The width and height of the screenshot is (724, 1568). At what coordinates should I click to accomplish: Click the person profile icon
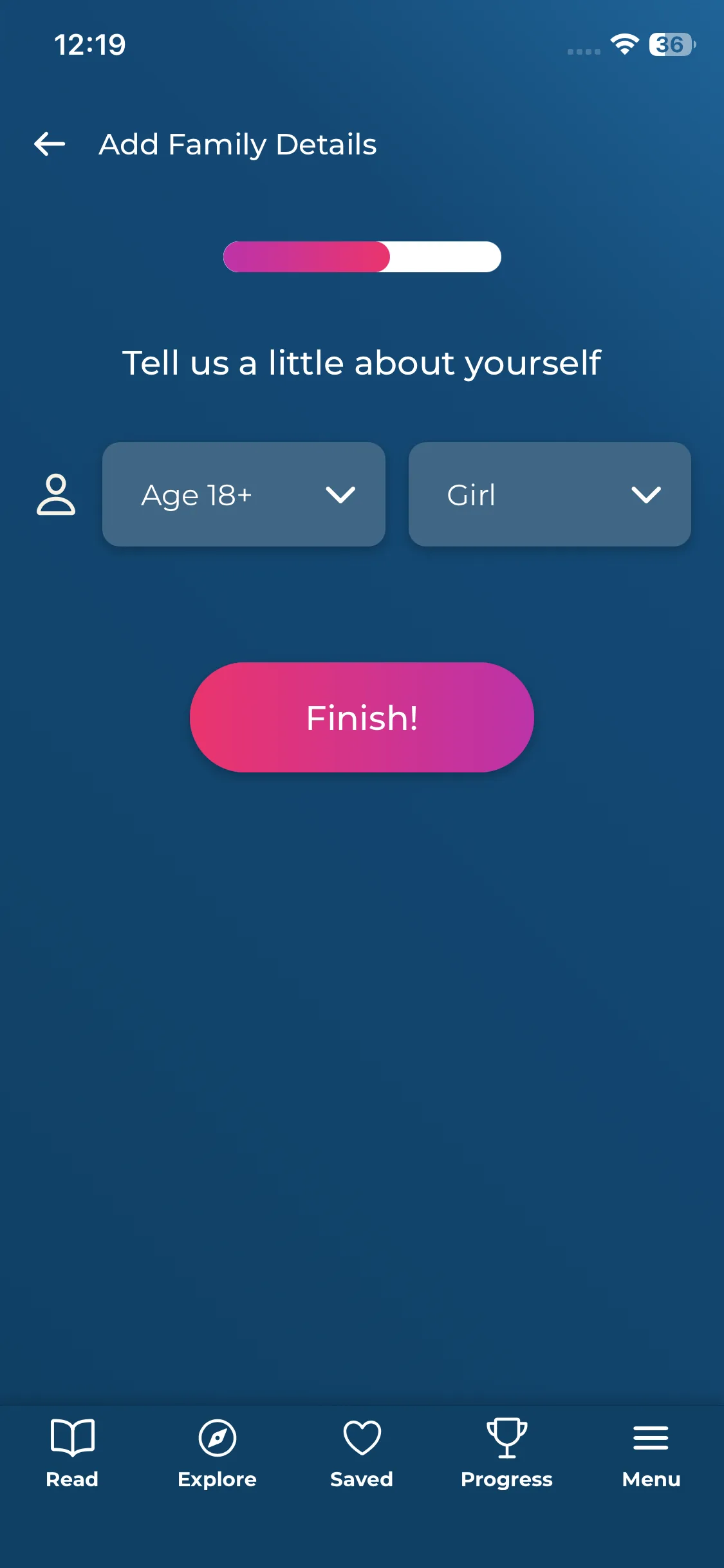point(56,494)
